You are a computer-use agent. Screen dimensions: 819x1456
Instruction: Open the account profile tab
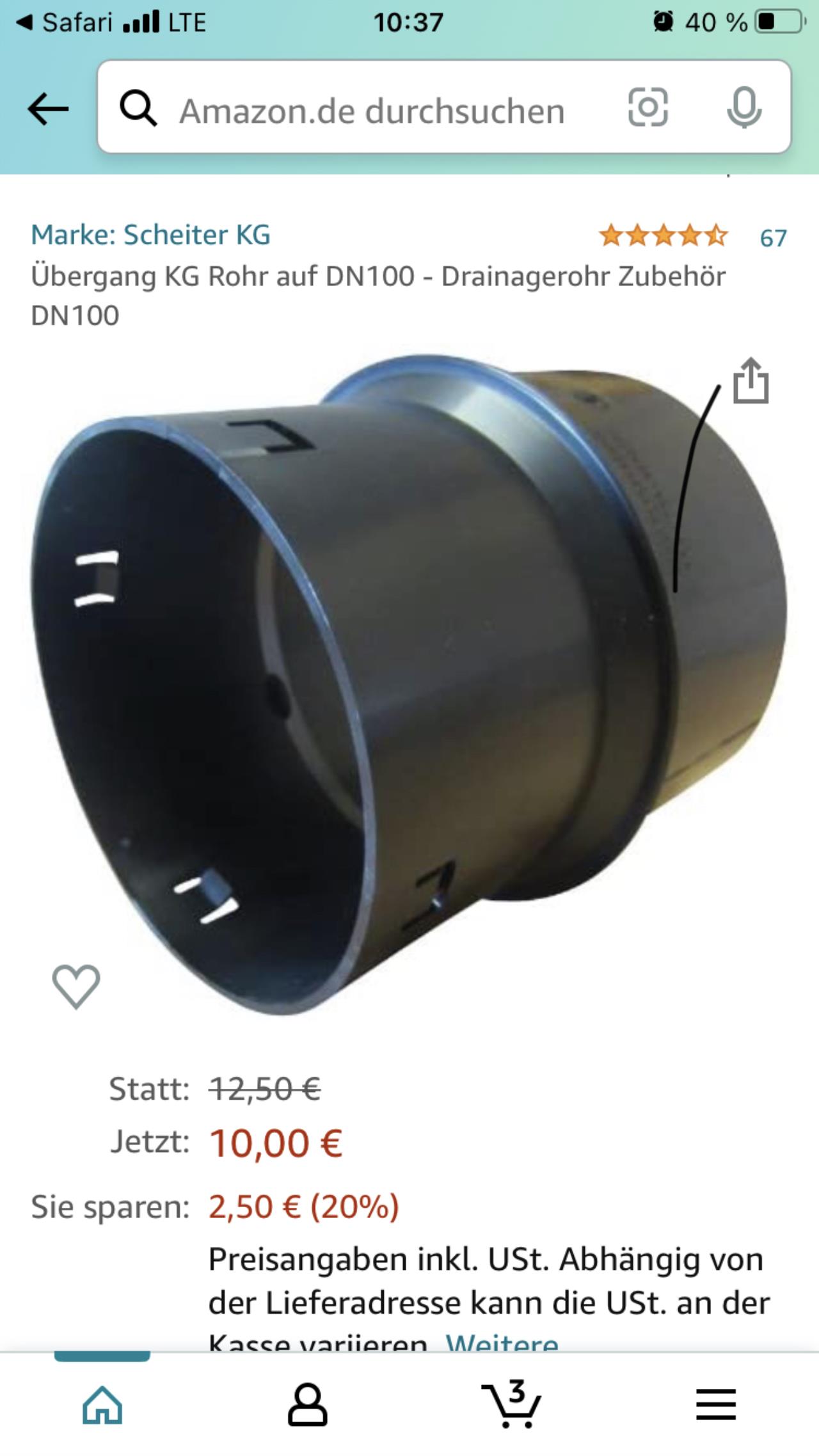(x=307, y=1406)
